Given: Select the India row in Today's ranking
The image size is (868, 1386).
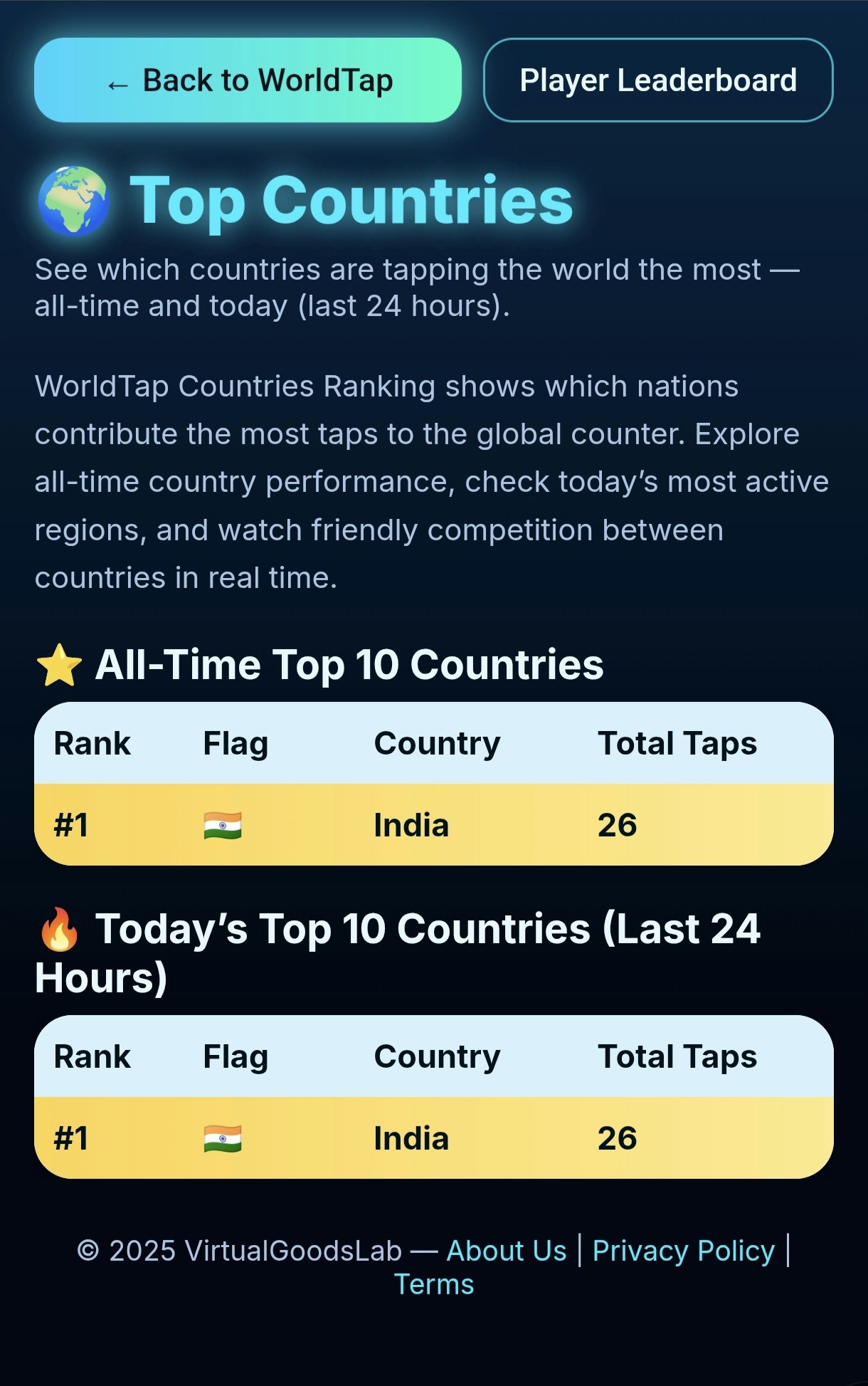Looking at the screenshot, I should pyautogui.click(x=434, y=1138).
